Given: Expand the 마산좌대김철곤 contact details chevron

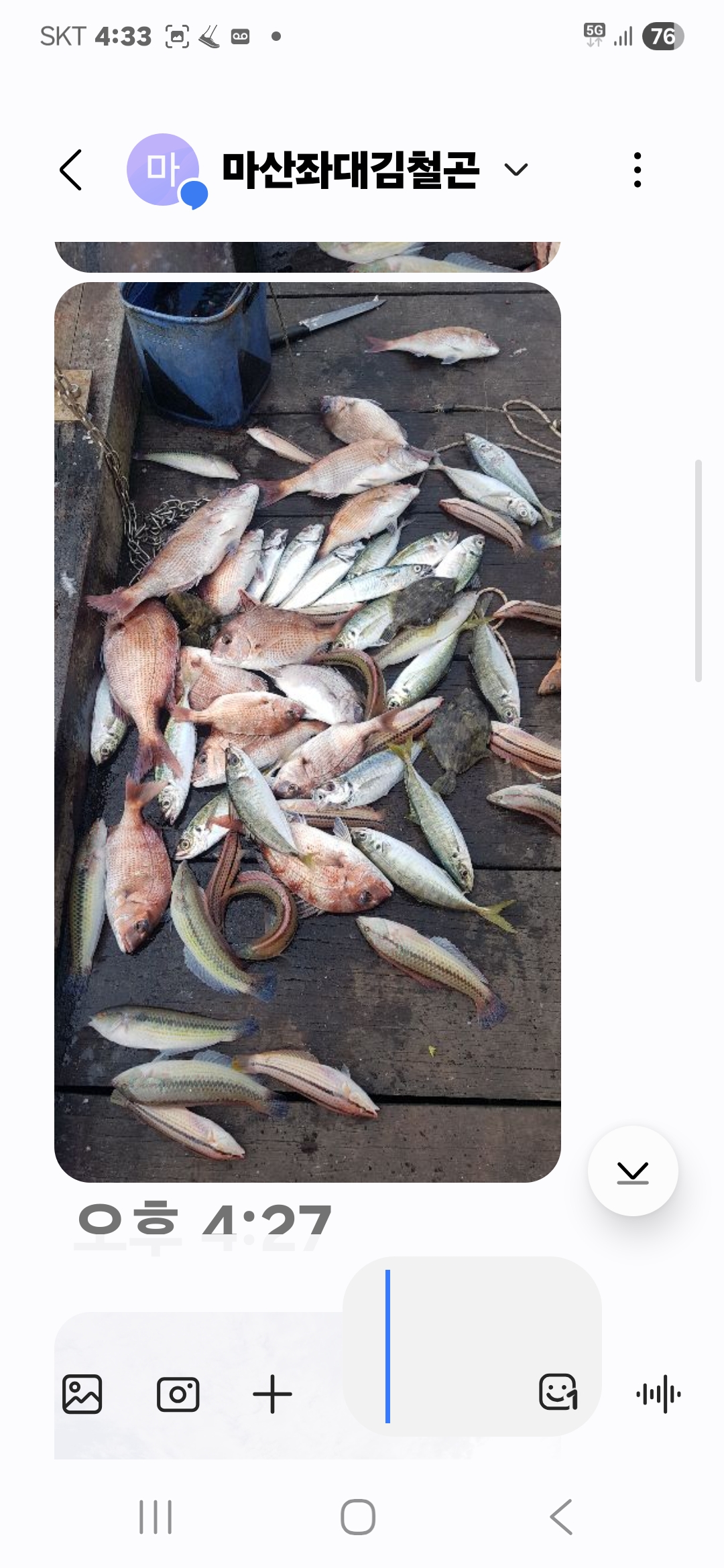Looking at the screenshot, I should pos(516,170).
